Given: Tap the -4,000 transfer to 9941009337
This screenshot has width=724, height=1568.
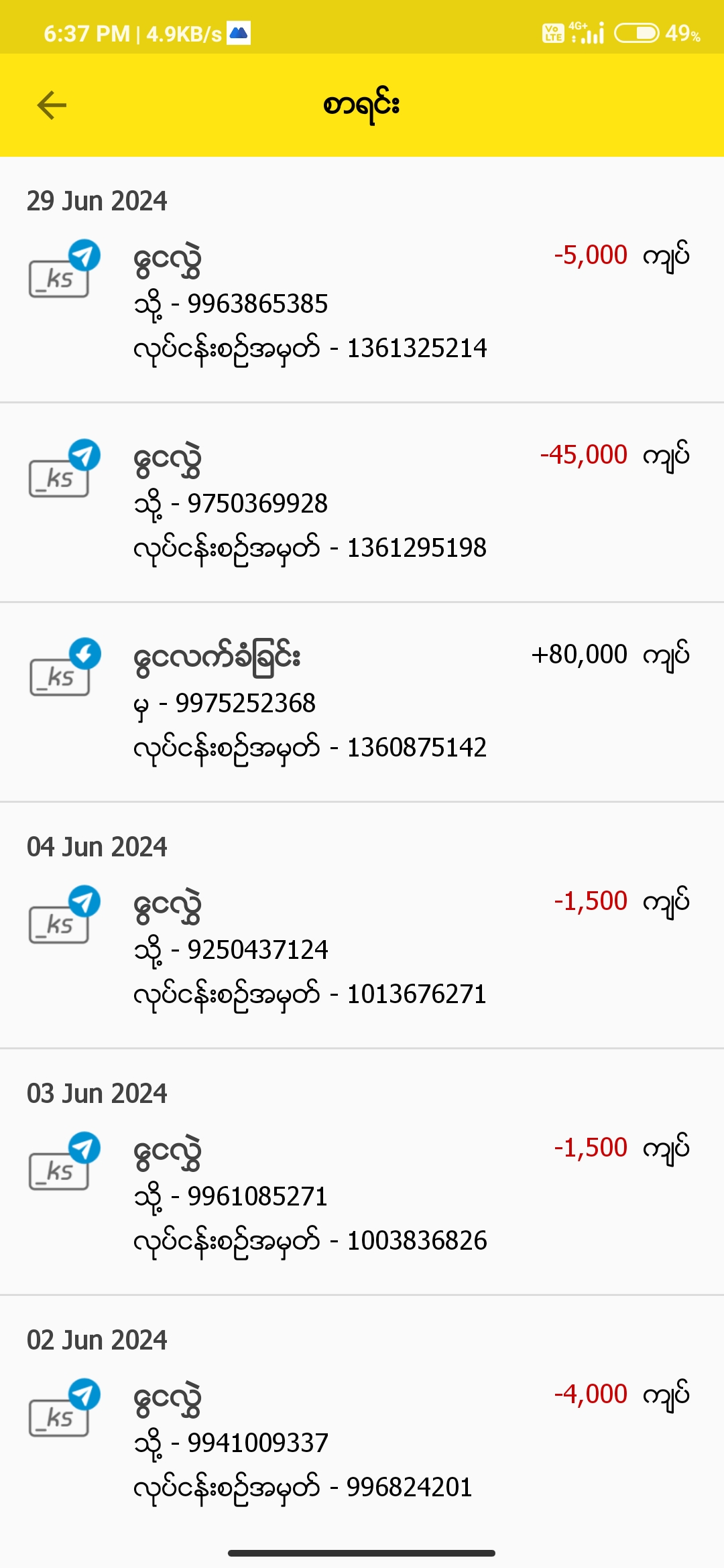Looking at the screenshot, I should [362, 1442].
